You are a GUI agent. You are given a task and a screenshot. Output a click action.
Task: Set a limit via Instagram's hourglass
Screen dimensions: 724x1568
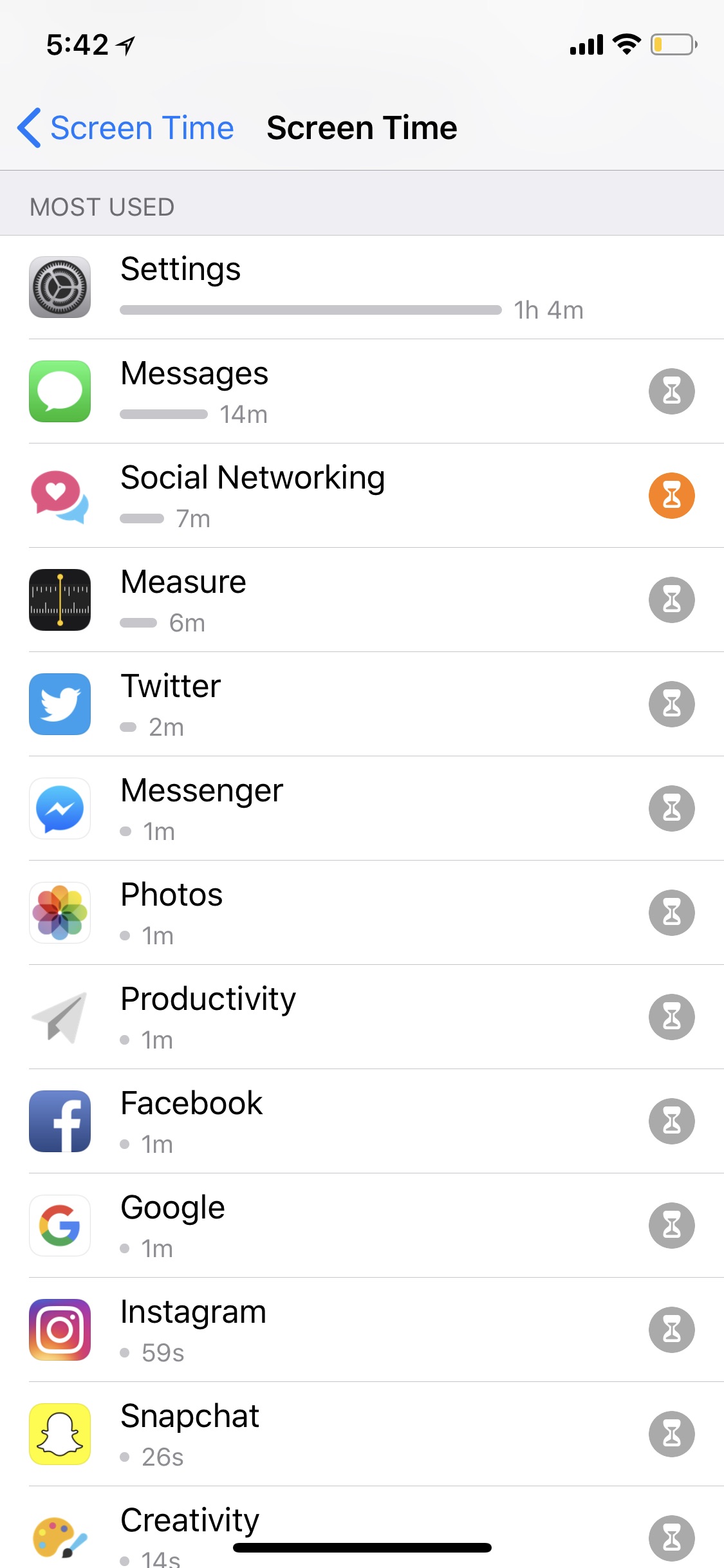671,1330
